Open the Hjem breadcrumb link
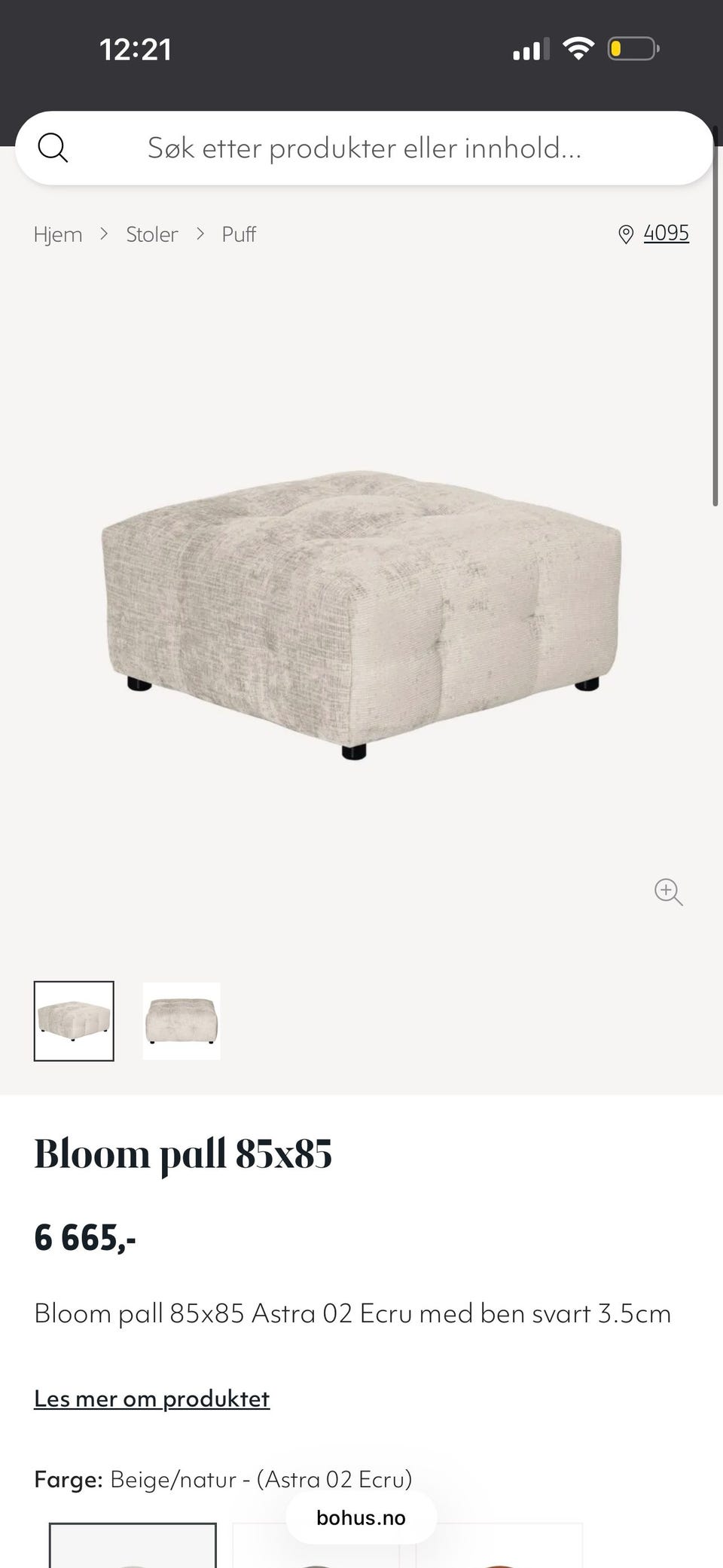Screen dimensions: 723x1568 click(x=58, y=234)
